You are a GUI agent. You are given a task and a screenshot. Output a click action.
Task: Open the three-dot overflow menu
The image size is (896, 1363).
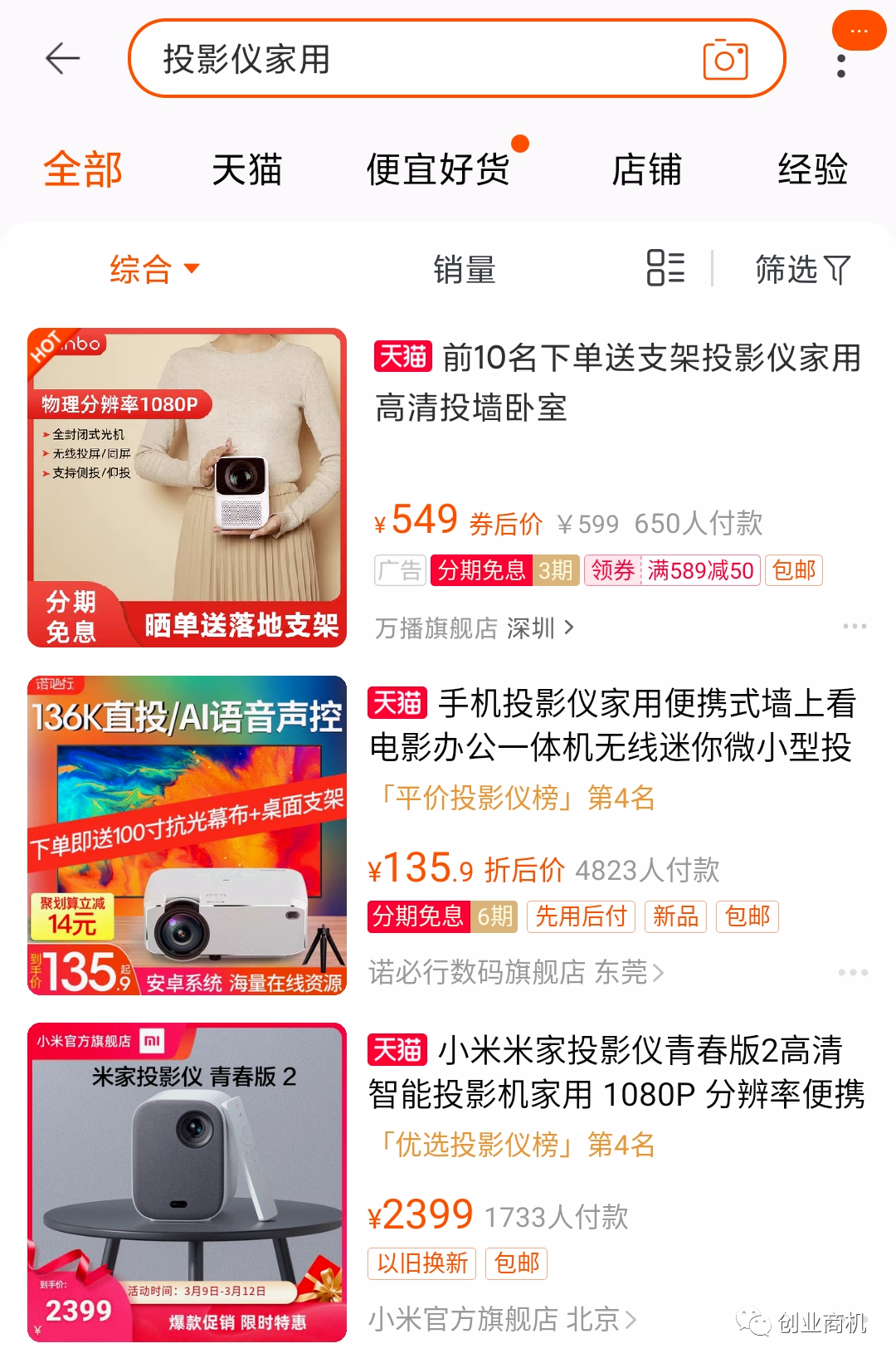(x=841, y=66)
